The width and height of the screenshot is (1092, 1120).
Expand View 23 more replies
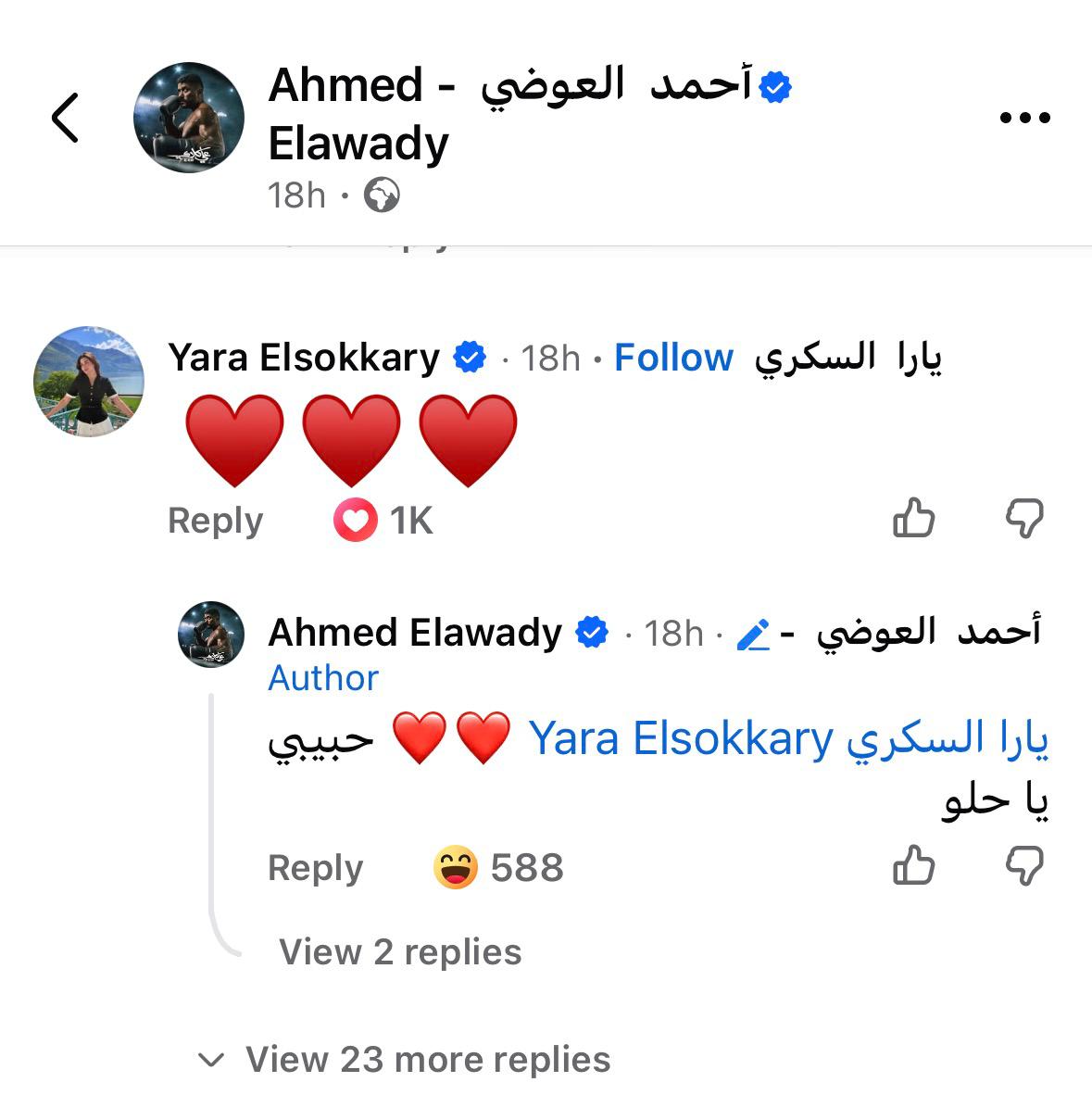pos(425,1059)
